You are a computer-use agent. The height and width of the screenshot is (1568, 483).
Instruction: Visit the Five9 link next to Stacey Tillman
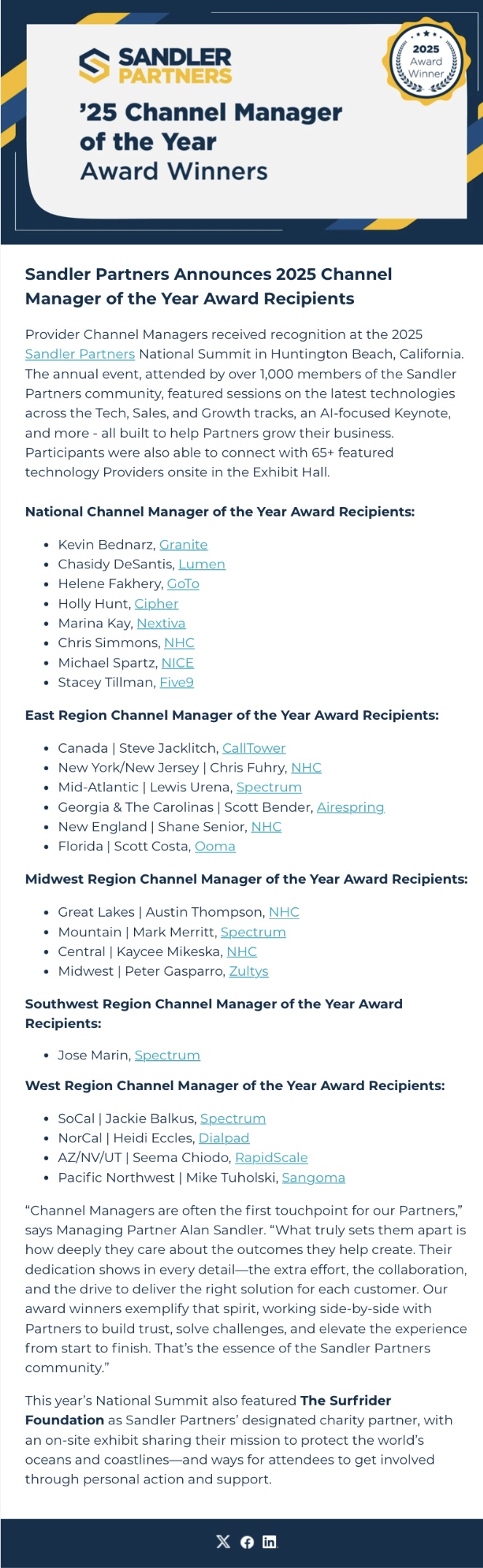[176, 683]
